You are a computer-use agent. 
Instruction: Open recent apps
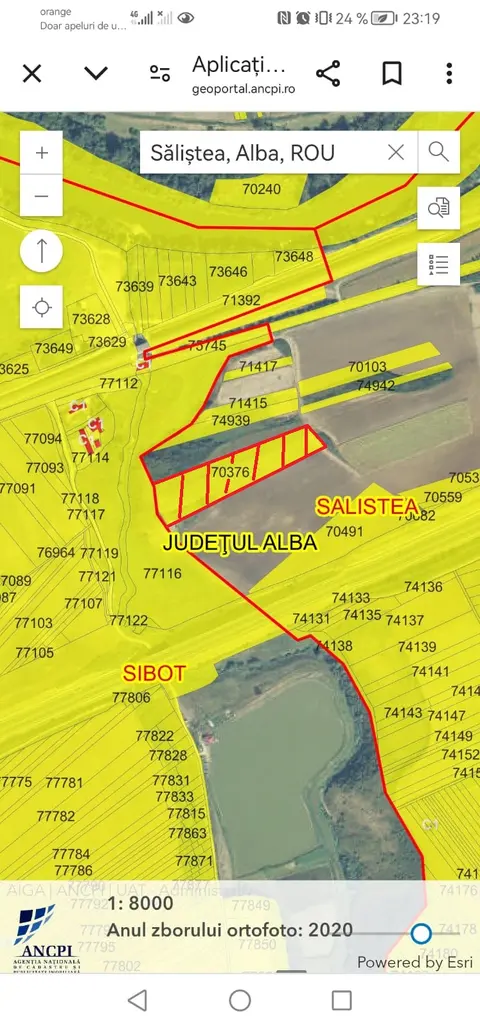(342, 1000)
